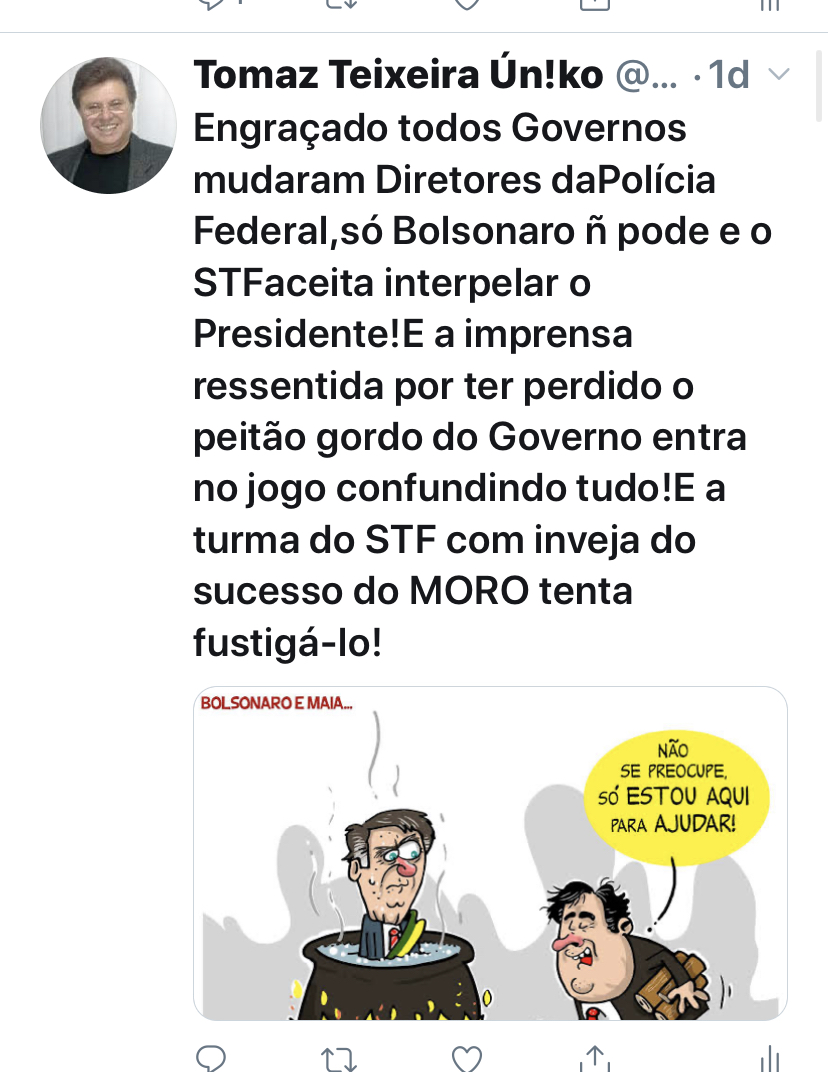Open the Bolsonaro e Maia cartoon image
Image resolution: width=828 pixels, height=1072 pixels.
pos(490,852)
